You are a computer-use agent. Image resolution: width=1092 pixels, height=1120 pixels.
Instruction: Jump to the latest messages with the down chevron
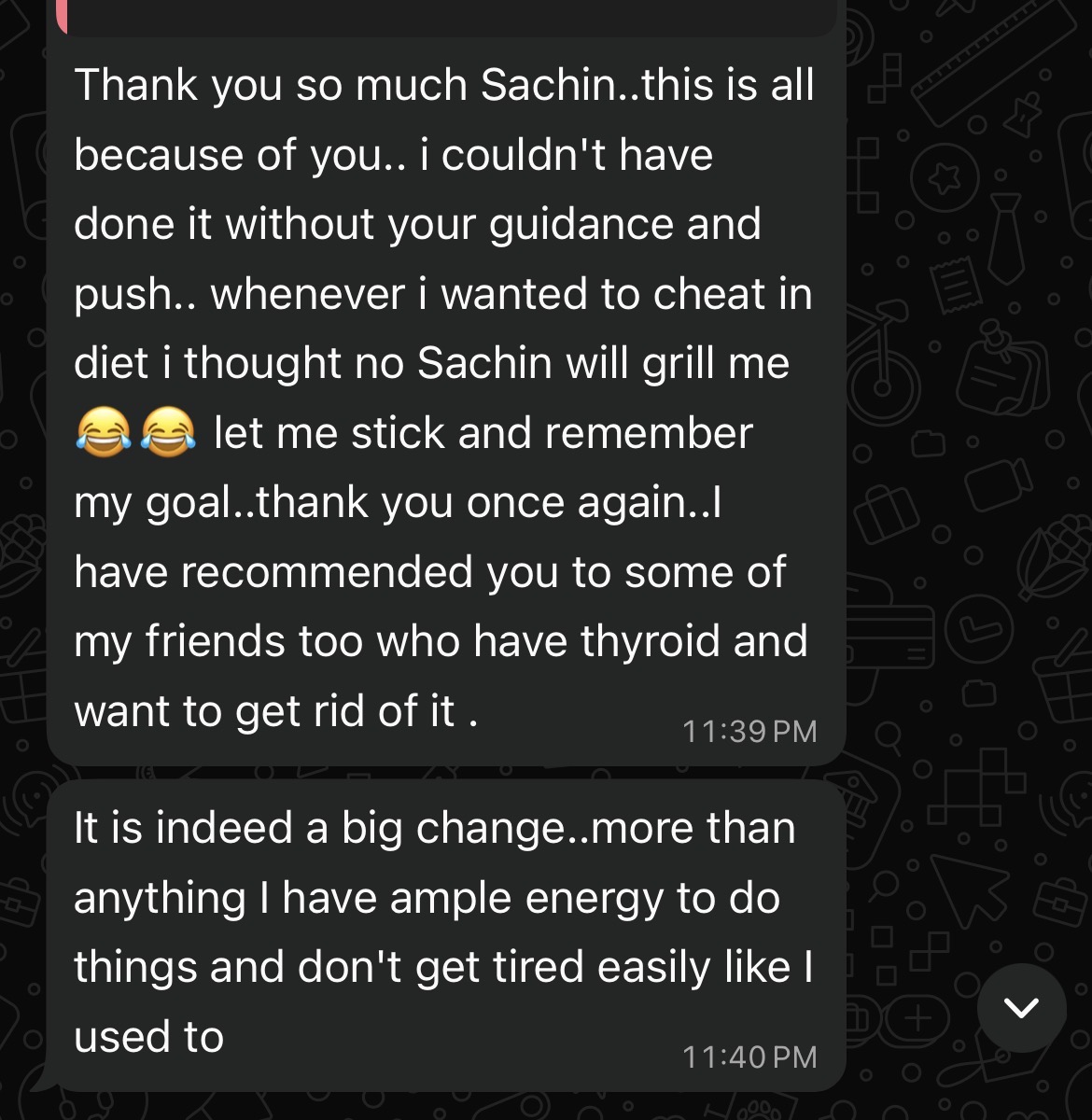[1021, 1007]
